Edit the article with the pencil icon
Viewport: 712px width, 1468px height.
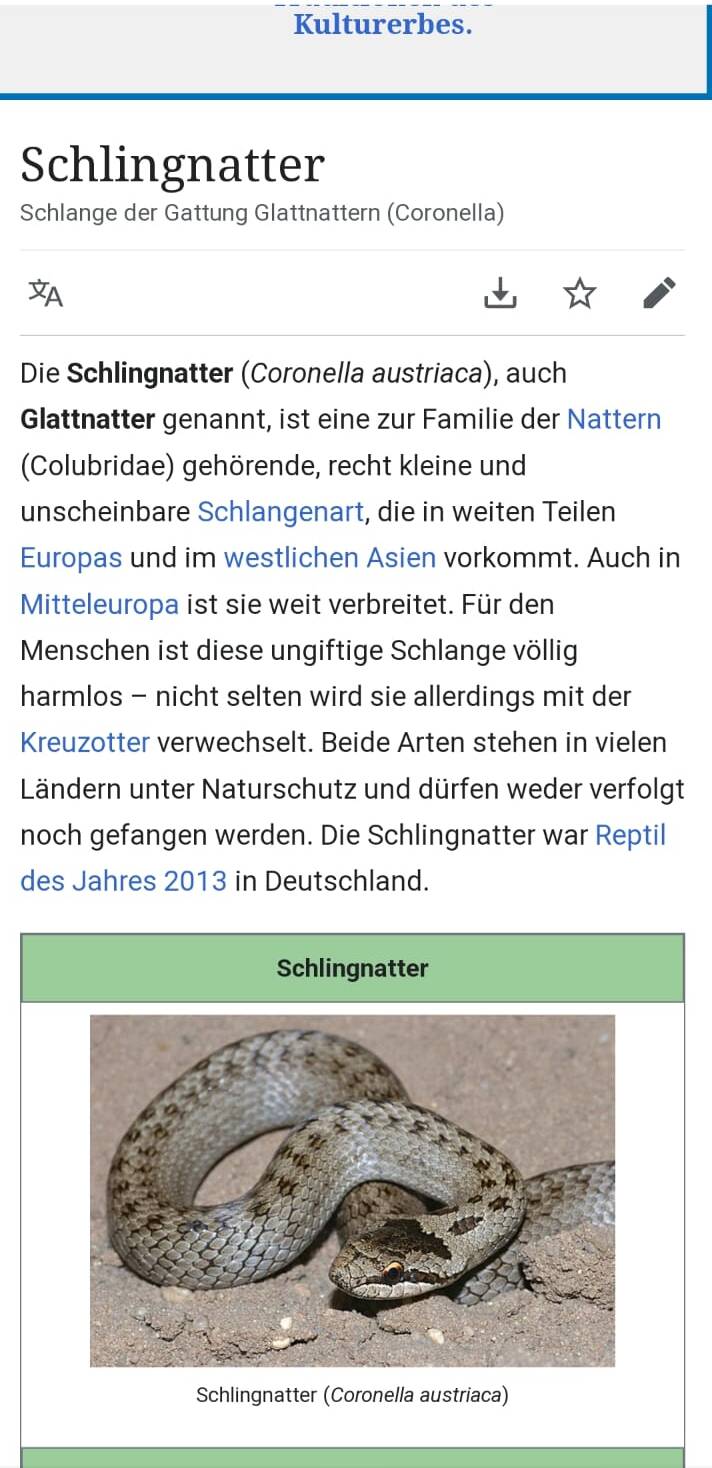(659, 293)
